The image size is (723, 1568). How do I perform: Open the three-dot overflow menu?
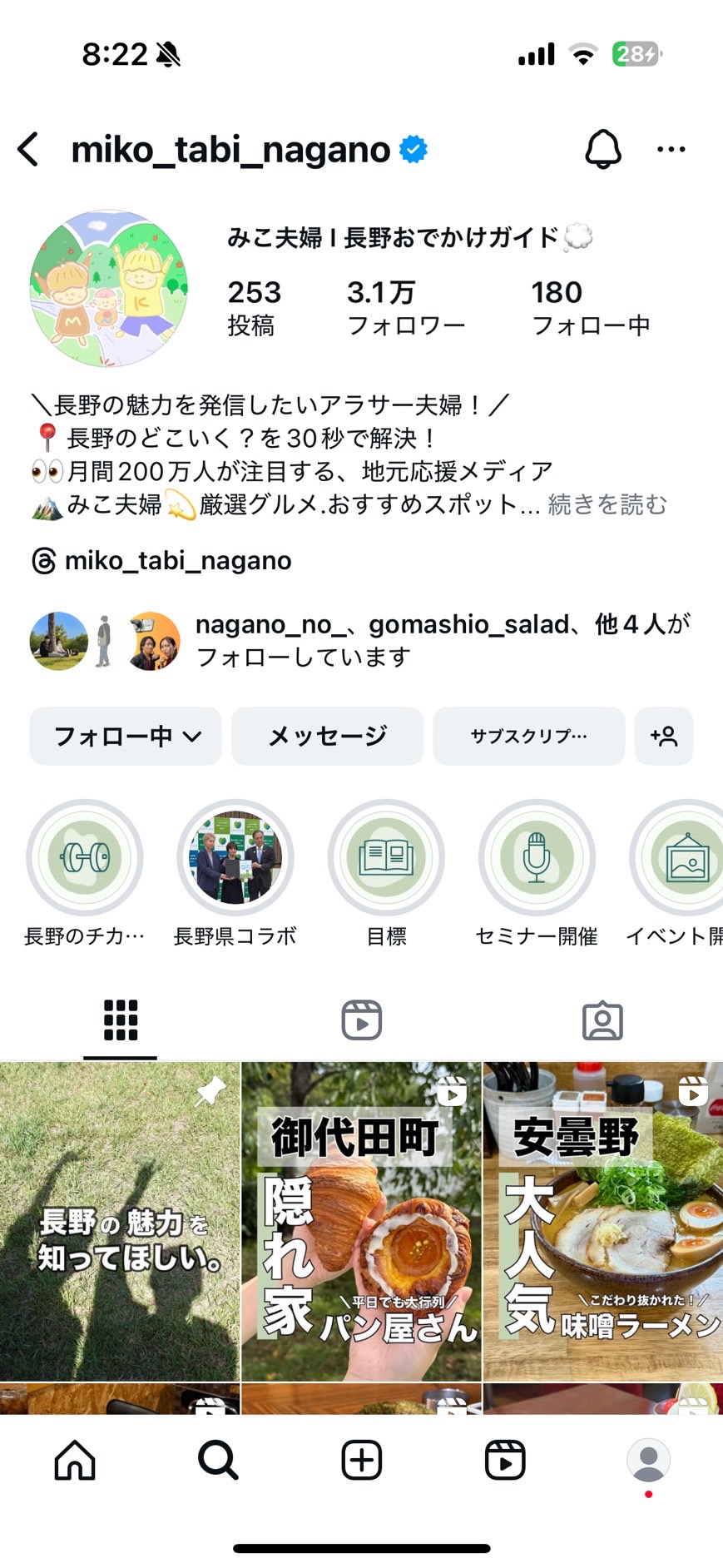click(x=671, y=150)
